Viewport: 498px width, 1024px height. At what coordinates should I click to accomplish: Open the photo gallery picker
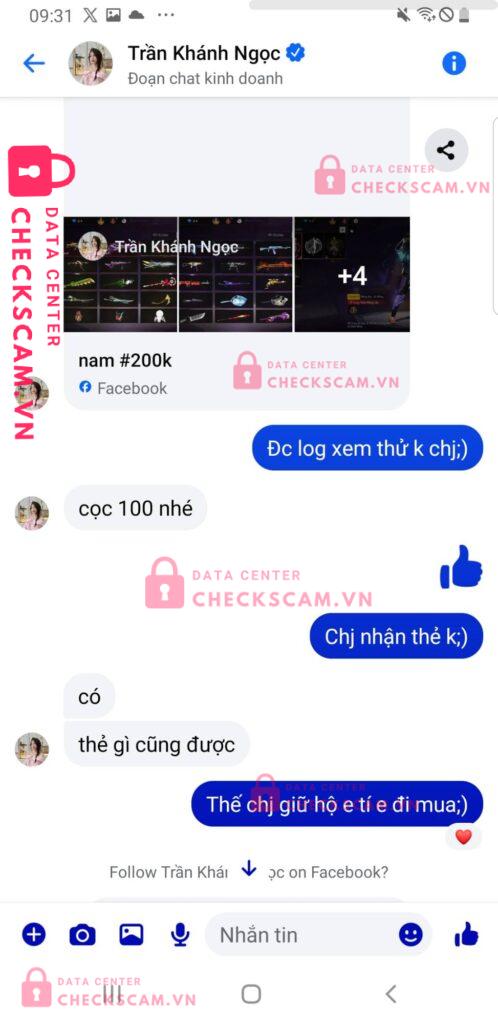point(131,935)
